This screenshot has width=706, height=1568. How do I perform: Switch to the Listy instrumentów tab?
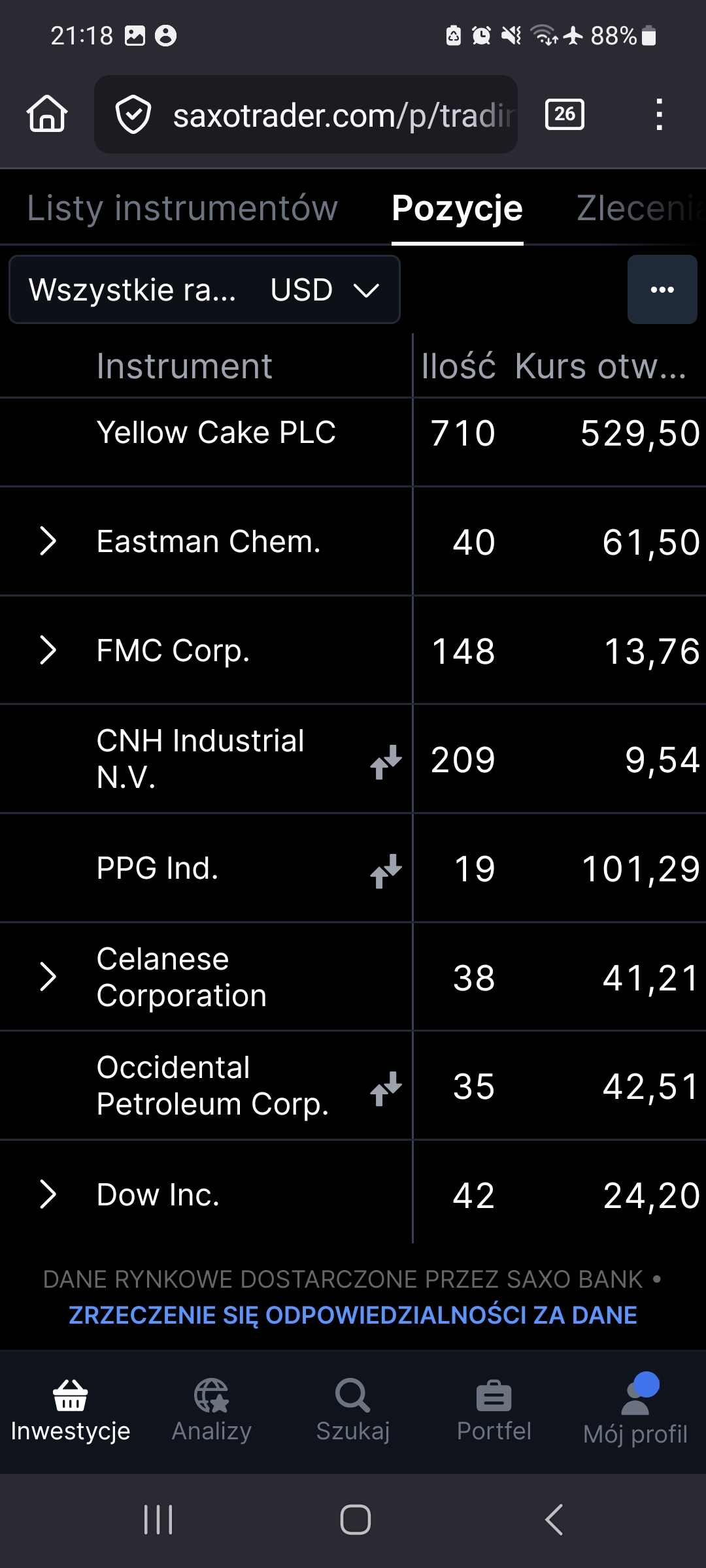182,208
